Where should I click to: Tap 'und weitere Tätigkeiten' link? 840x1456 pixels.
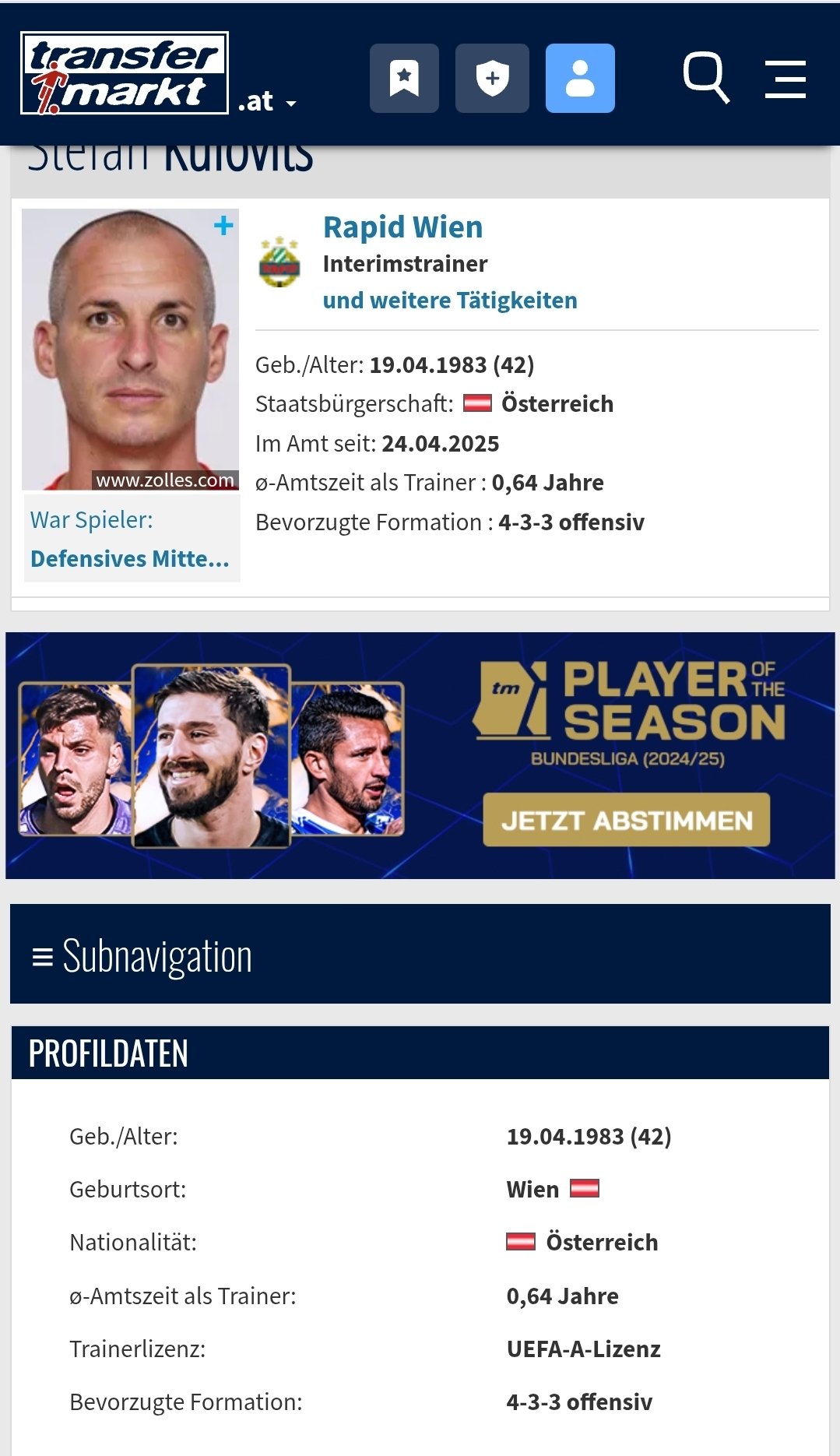450,301
